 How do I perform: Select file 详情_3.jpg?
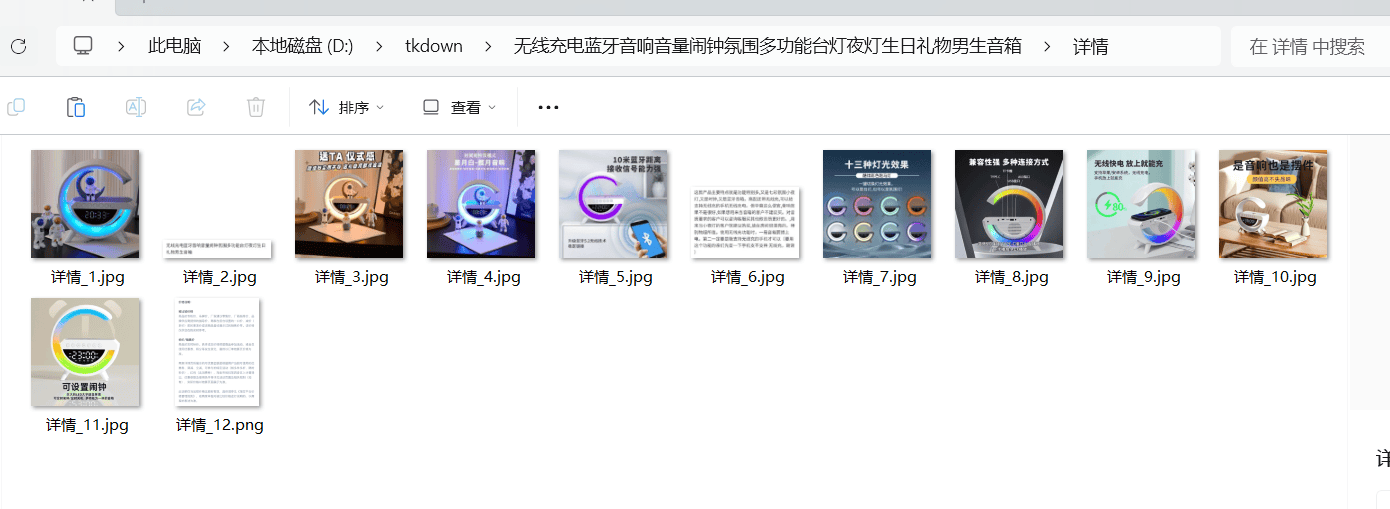point(349,204)
